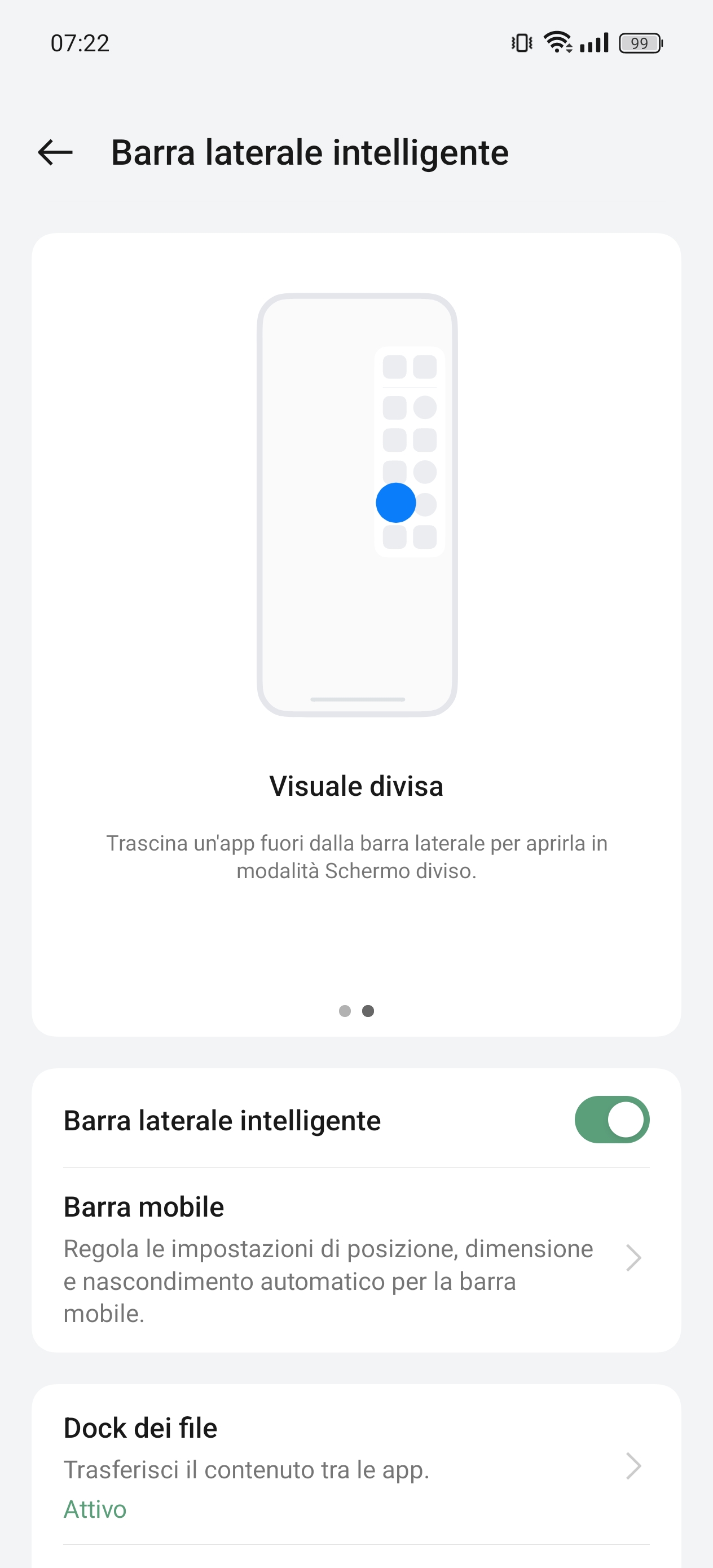This screenshot has width=713, height=1568.
Task: Go back from Barra laterale intelligente
Action: (x=55, y=152)
